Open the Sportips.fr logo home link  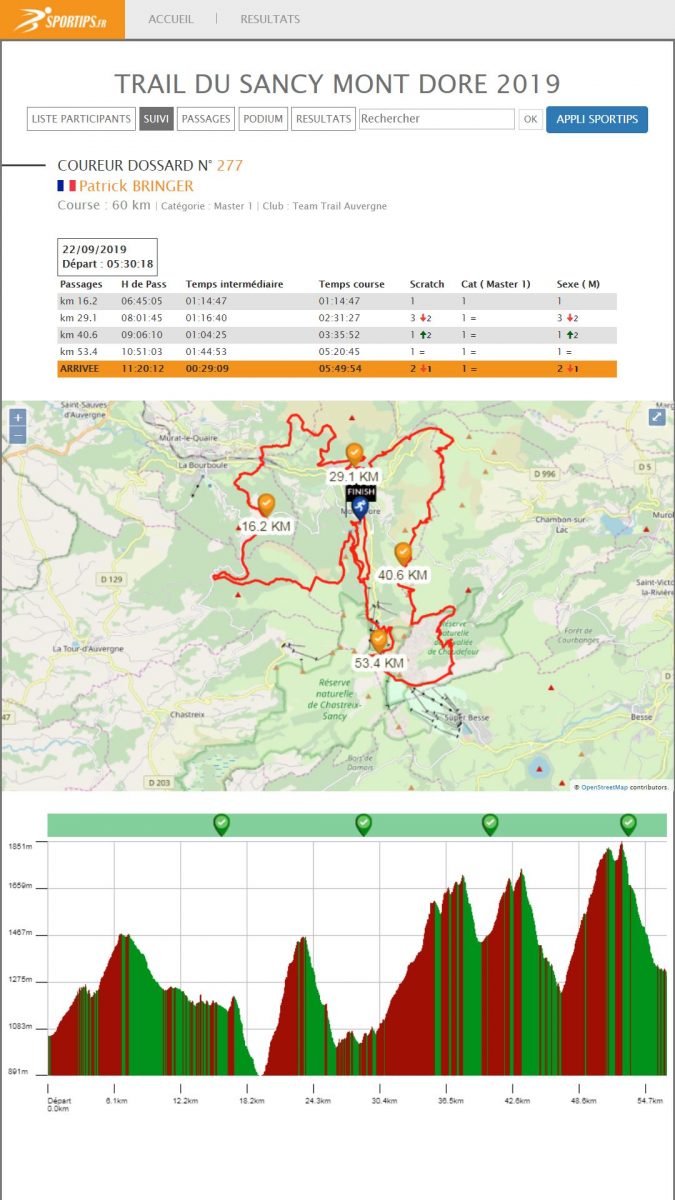pyautogui.click(x=62, y=19)
